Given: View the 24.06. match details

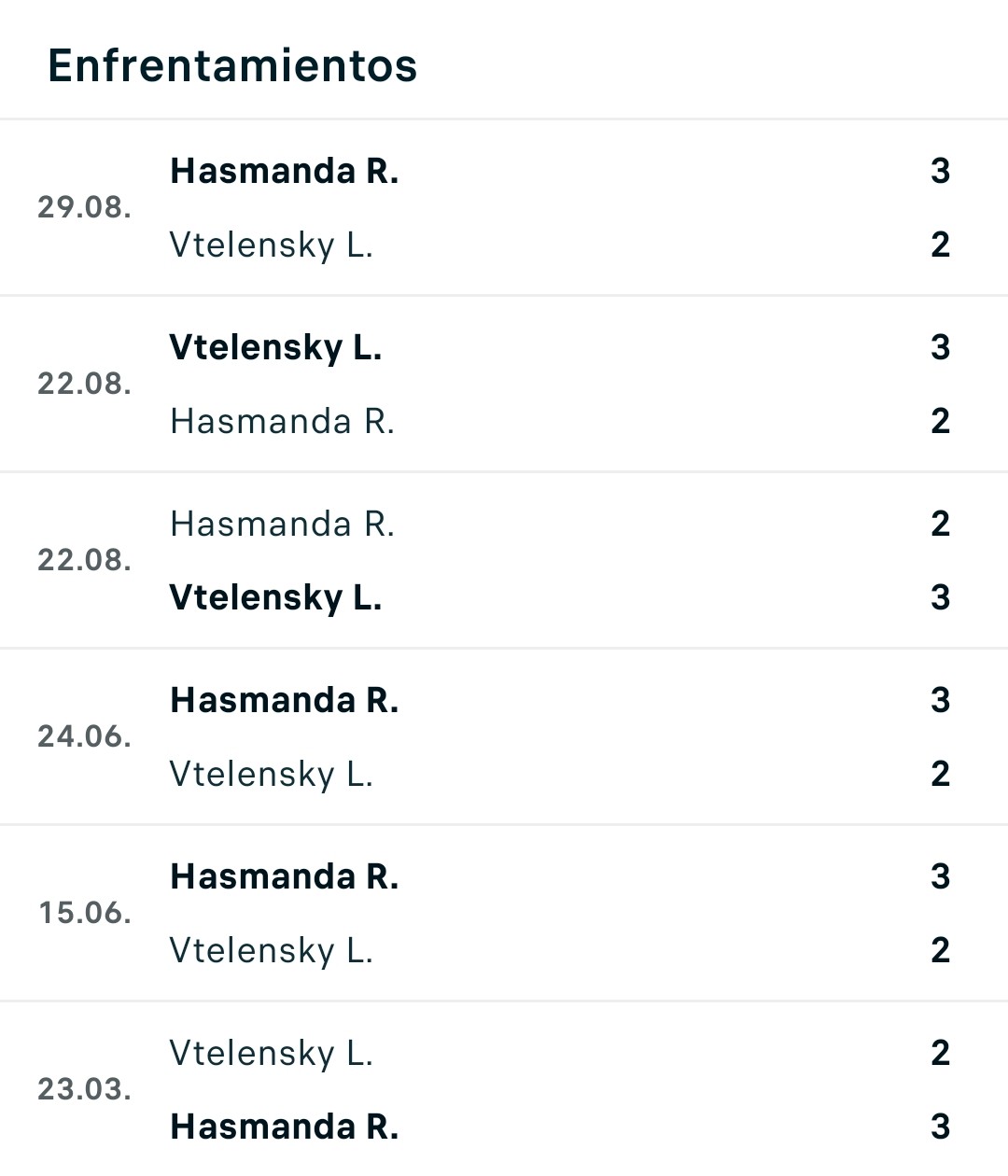Looking at the screenshot, I should click(x=504, y=736).
